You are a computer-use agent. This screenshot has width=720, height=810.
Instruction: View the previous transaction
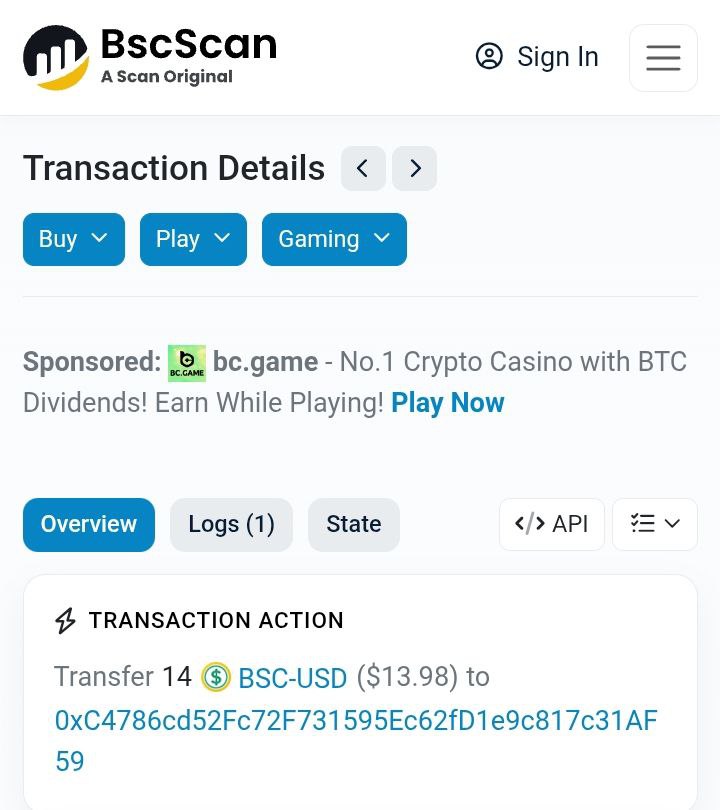point(363,169)
